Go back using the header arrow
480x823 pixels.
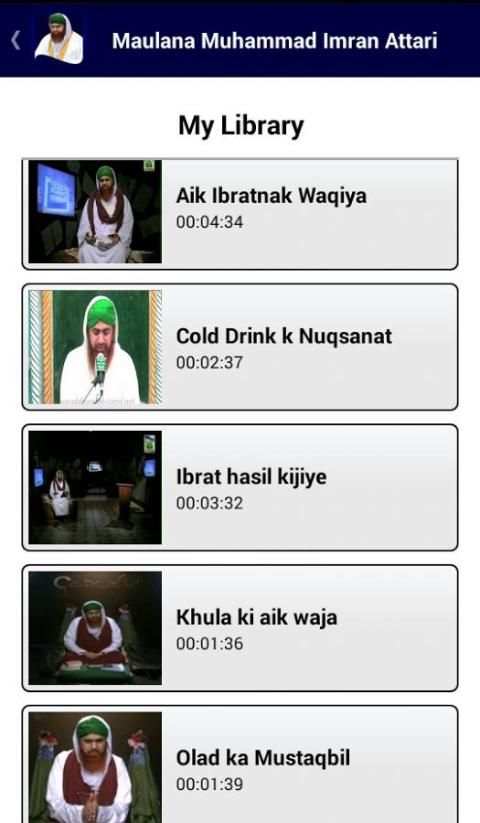click(x=16, y=40)
